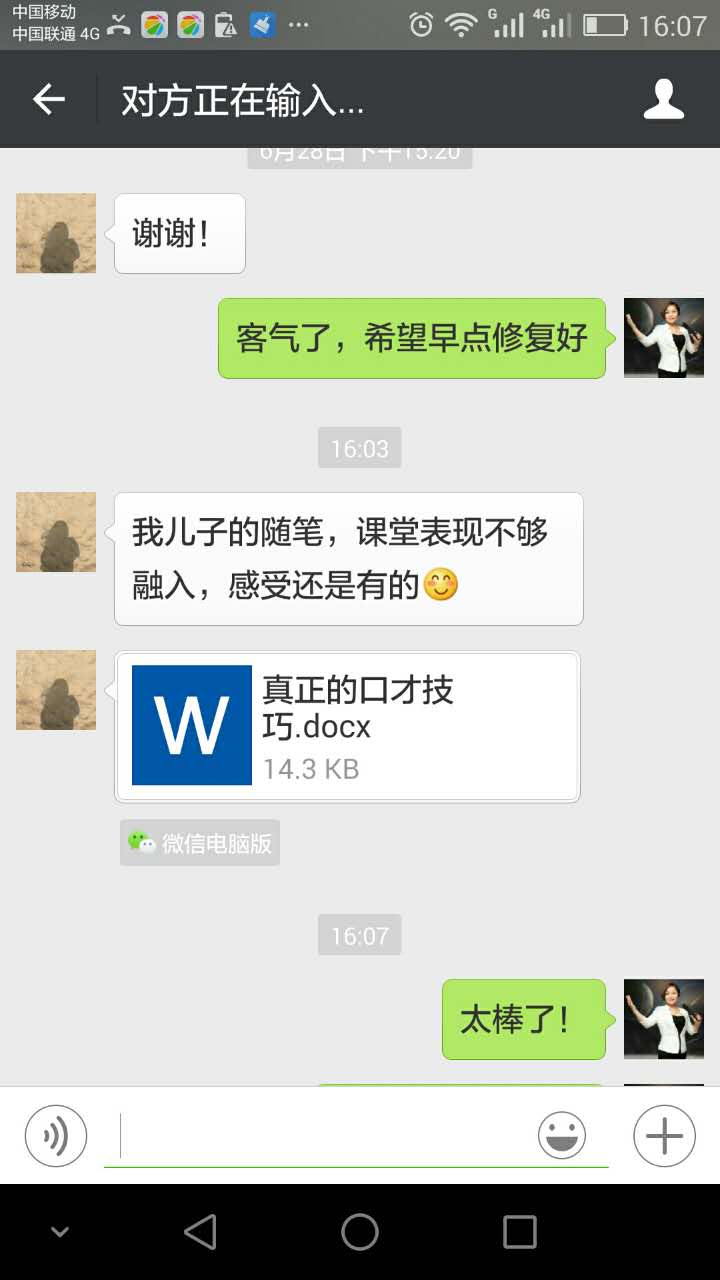Open the contact's profile info icon
Viewport: 720px width, 1280px height.
pos(663,99)
